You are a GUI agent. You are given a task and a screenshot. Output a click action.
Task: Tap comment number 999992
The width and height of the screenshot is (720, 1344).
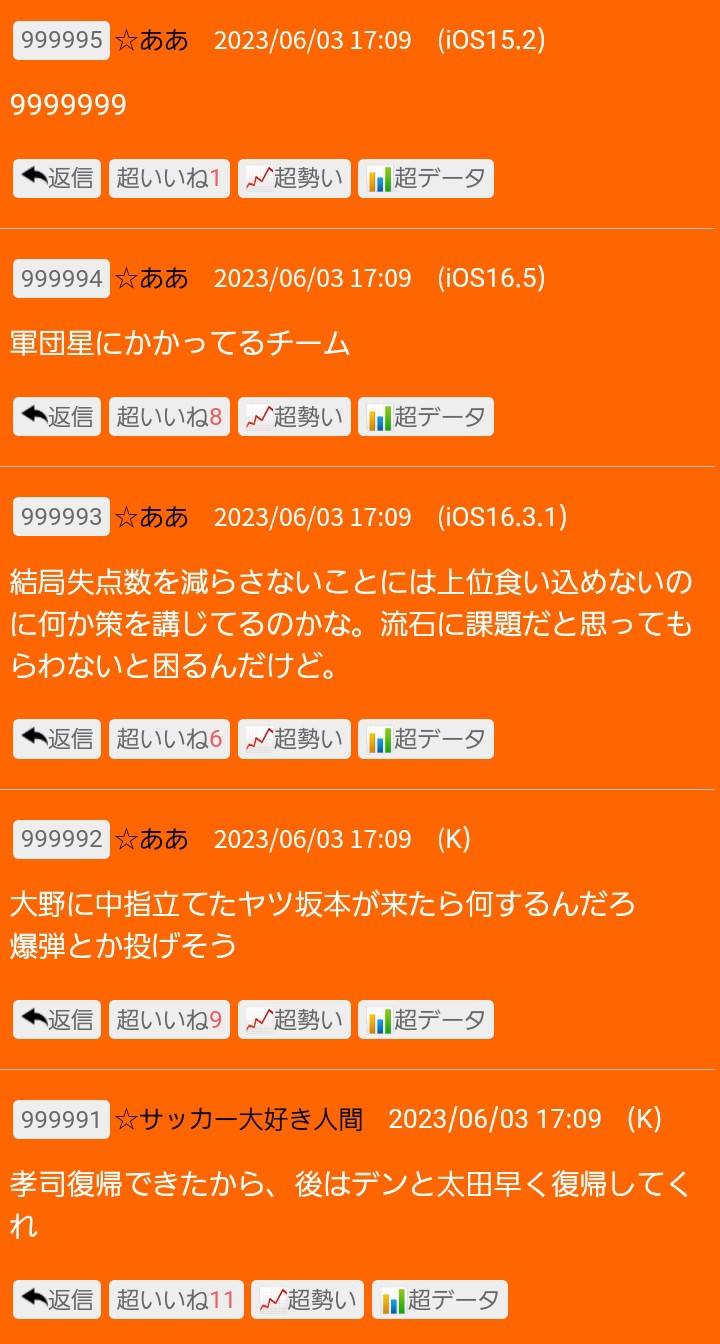coord(61,839)
